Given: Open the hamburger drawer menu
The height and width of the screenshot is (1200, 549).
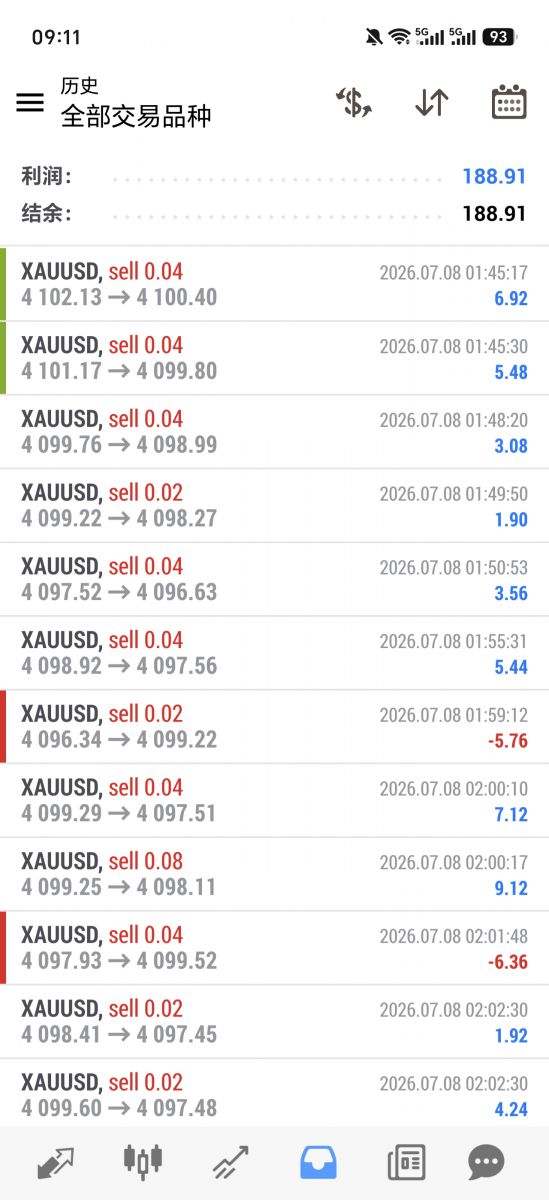Looking at the screenshot, I should tap(30, 102).
